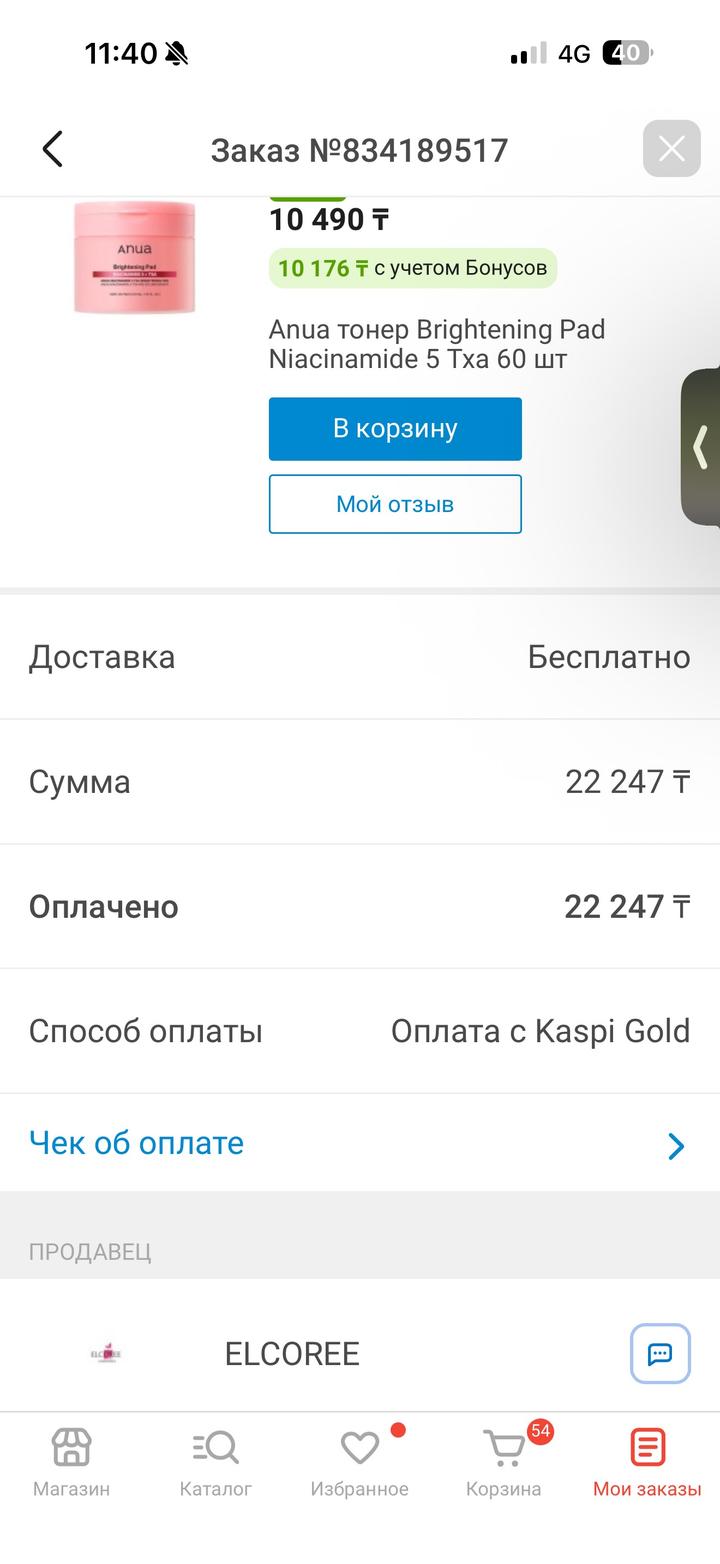The height and width of the screenshot is (1564, 720).
Task: Open the Anua Brightening Pad product image
Action: click(x=134, y=257)
